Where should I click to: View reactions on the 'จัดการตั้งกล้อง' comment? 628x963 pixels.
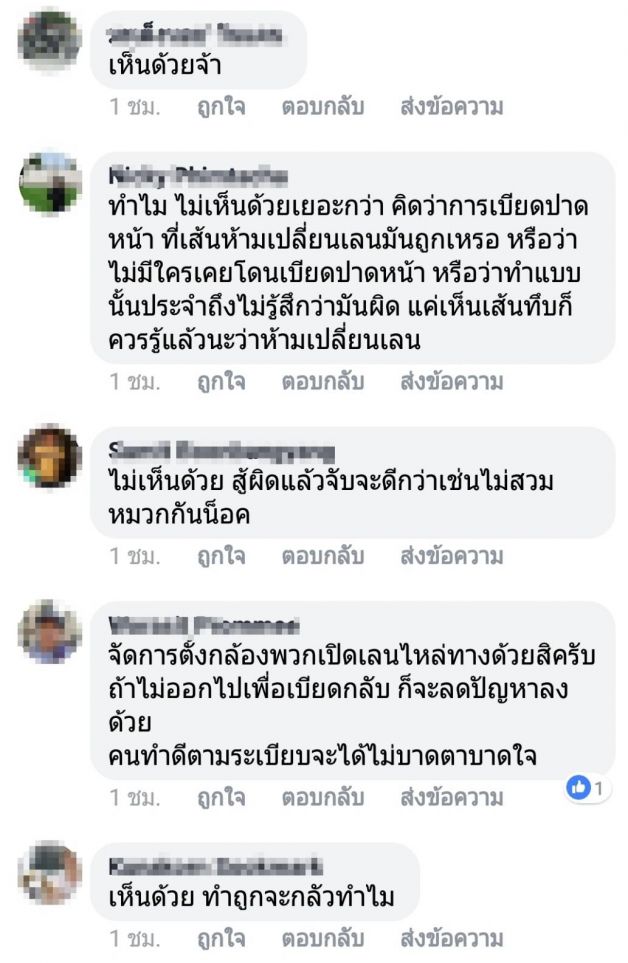[x=586, y=788]
